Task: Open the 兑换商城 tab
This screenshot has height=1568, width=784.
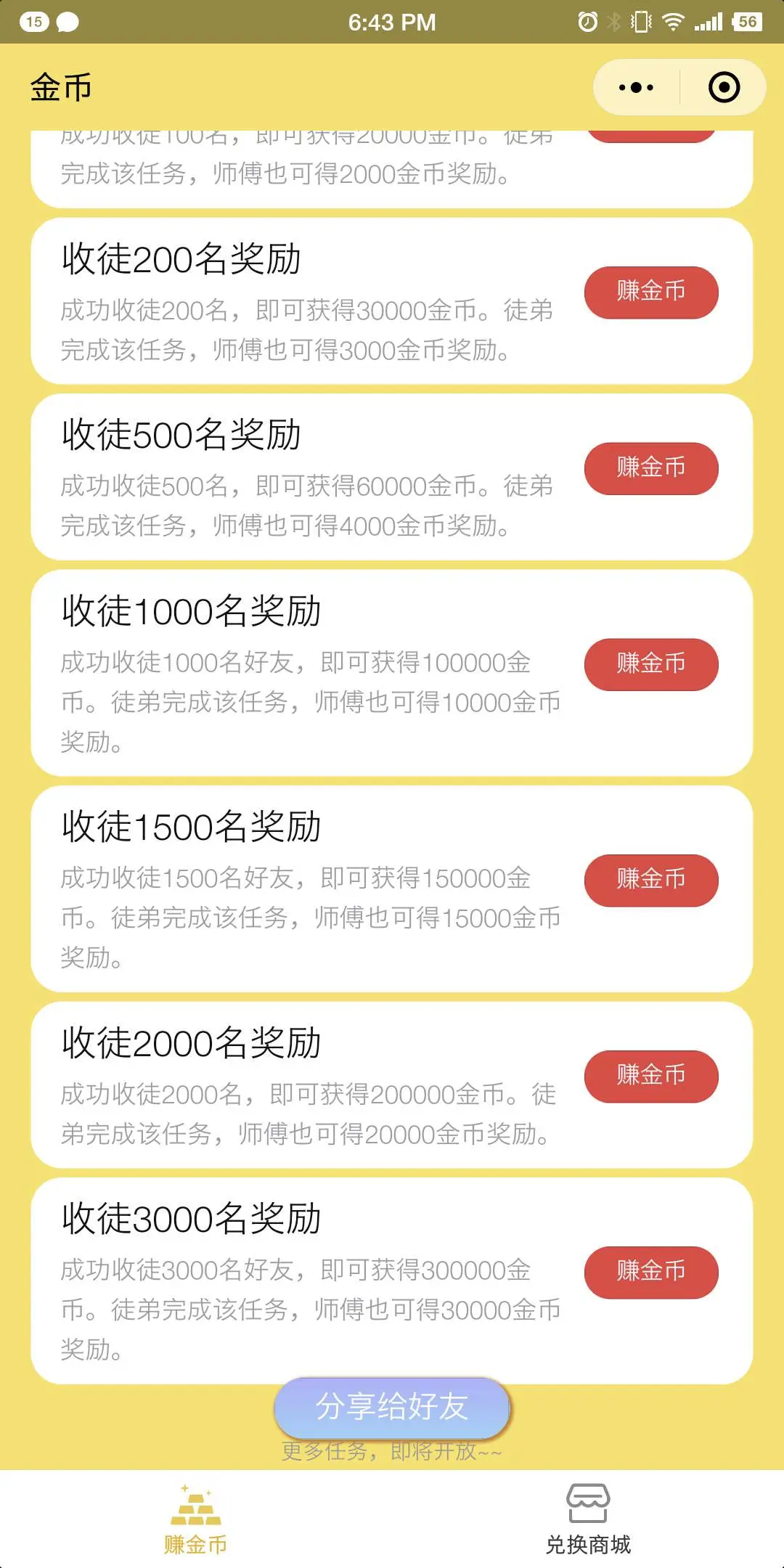Action: (x=588, y=1519)
